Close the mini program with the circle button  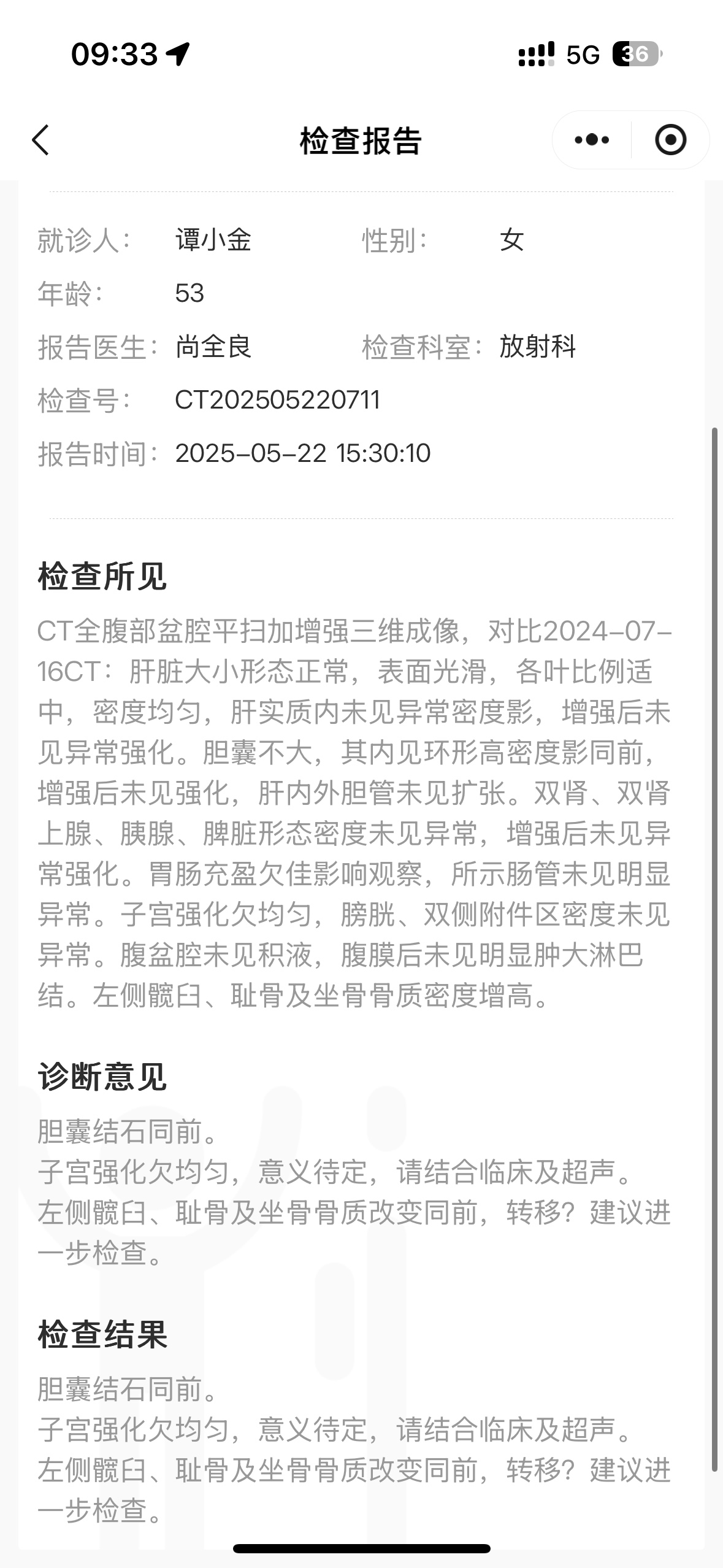click(670, 140)
